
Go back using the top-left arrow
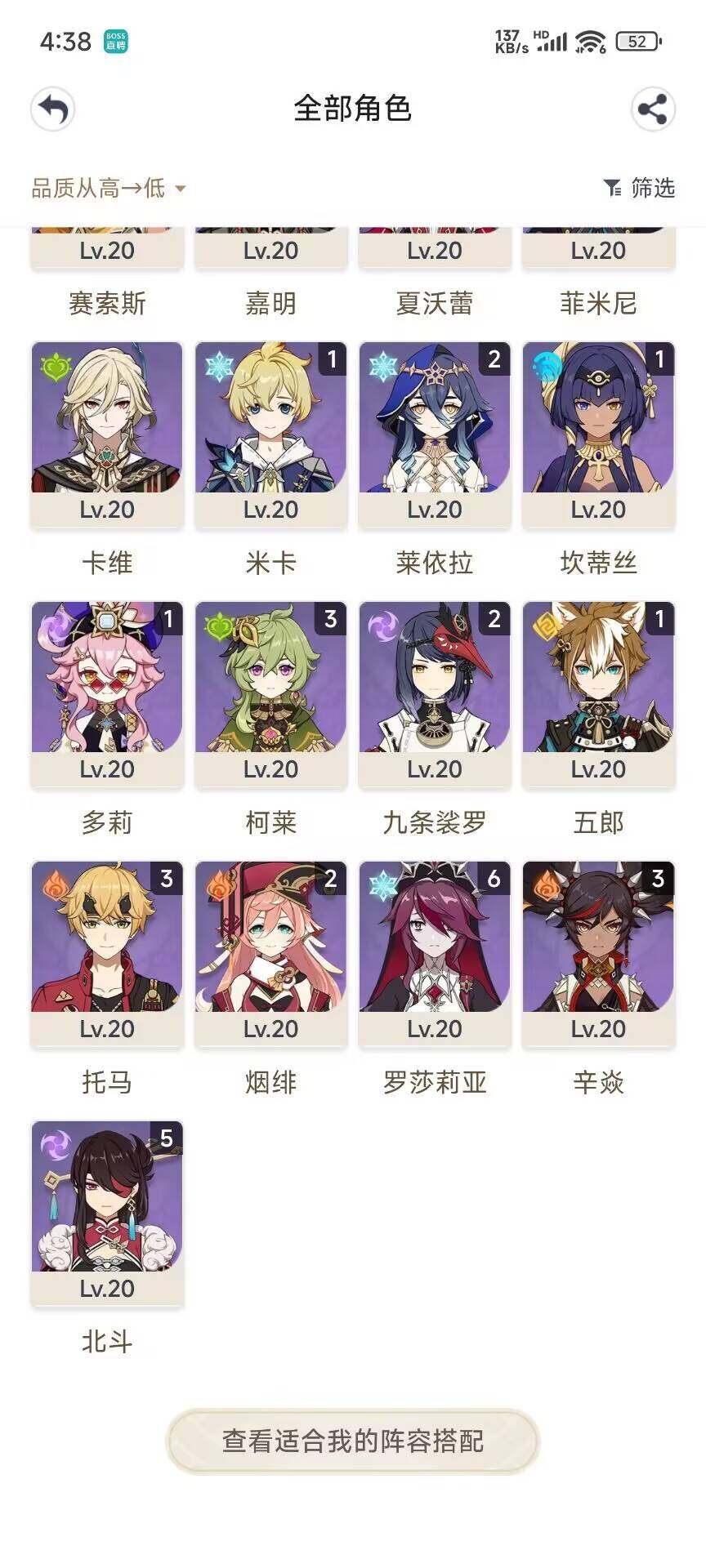tap(53, 109)
